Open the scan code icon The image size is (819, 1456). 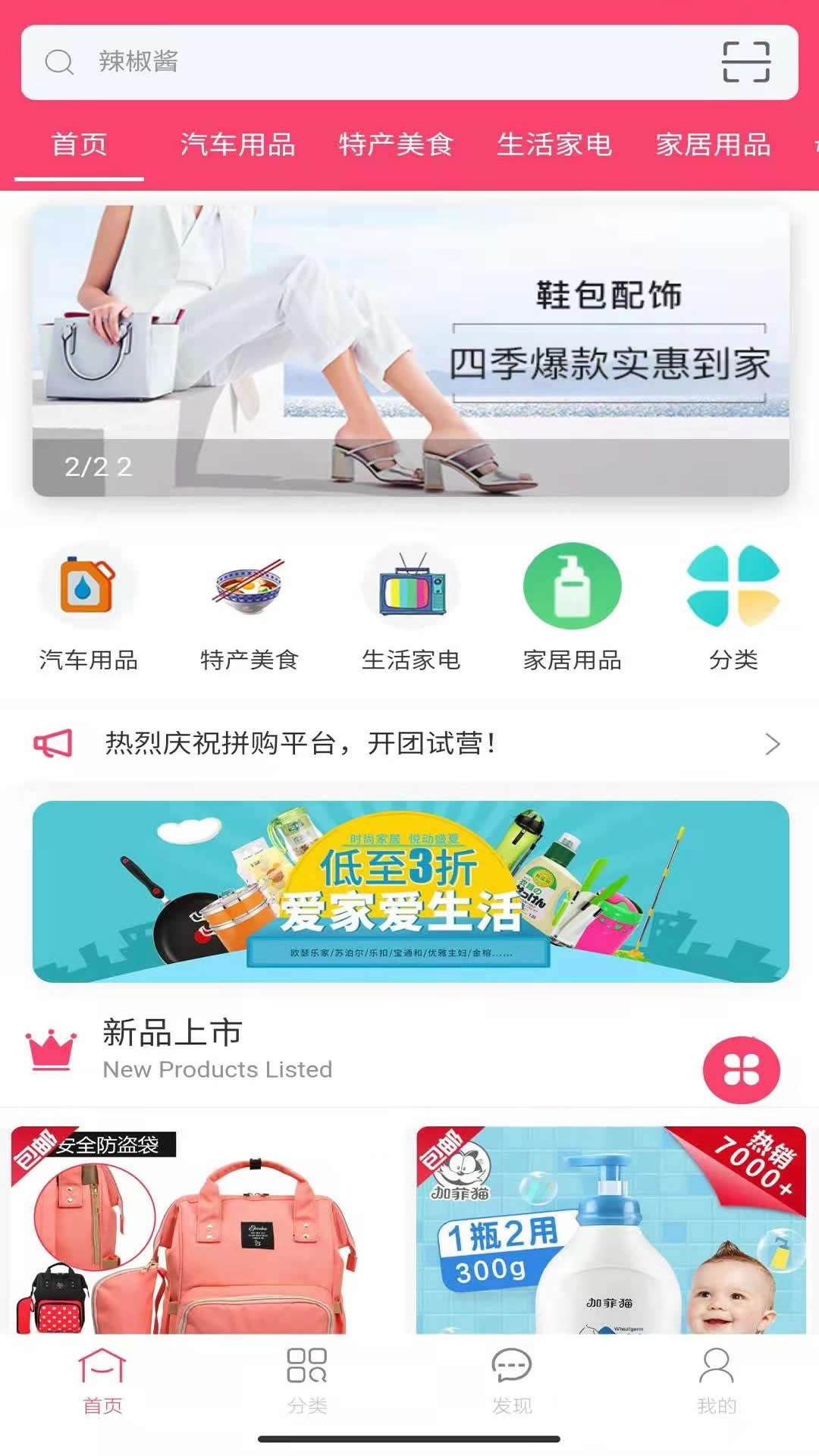tap(745, 62)
